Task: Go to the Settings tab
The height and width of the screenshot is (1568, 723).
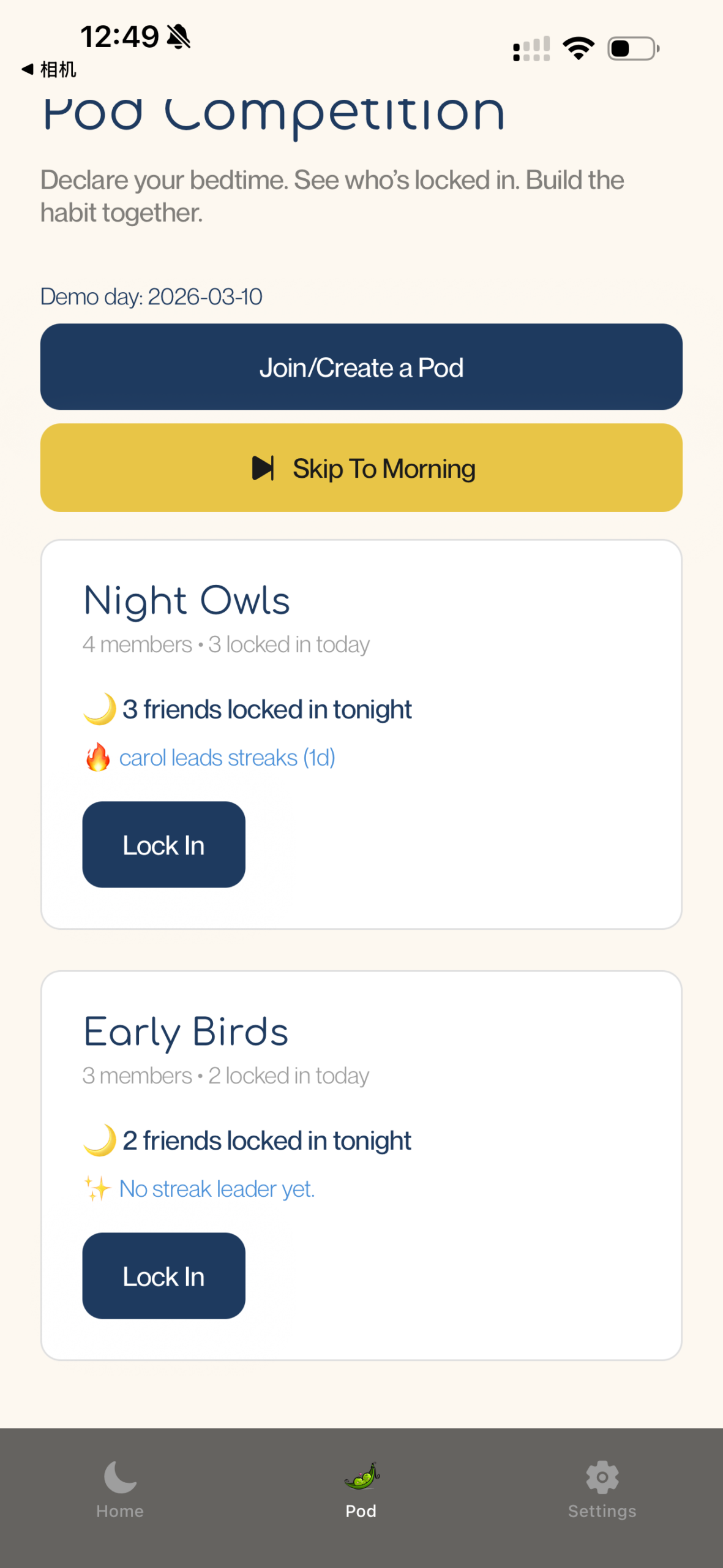Action: (602, 1488)
